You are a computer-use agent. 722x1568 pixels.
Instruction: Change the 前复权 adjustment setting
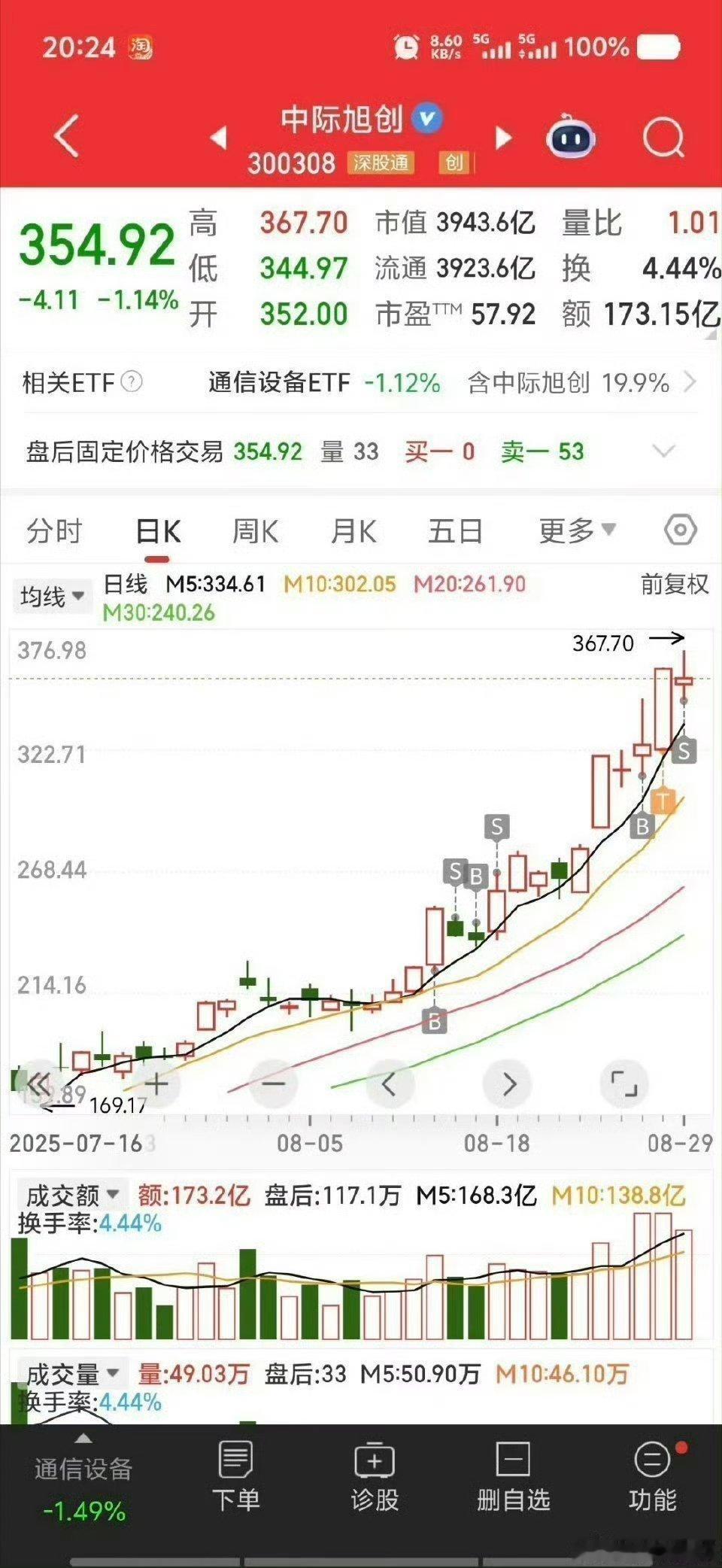tap(675, 584)
